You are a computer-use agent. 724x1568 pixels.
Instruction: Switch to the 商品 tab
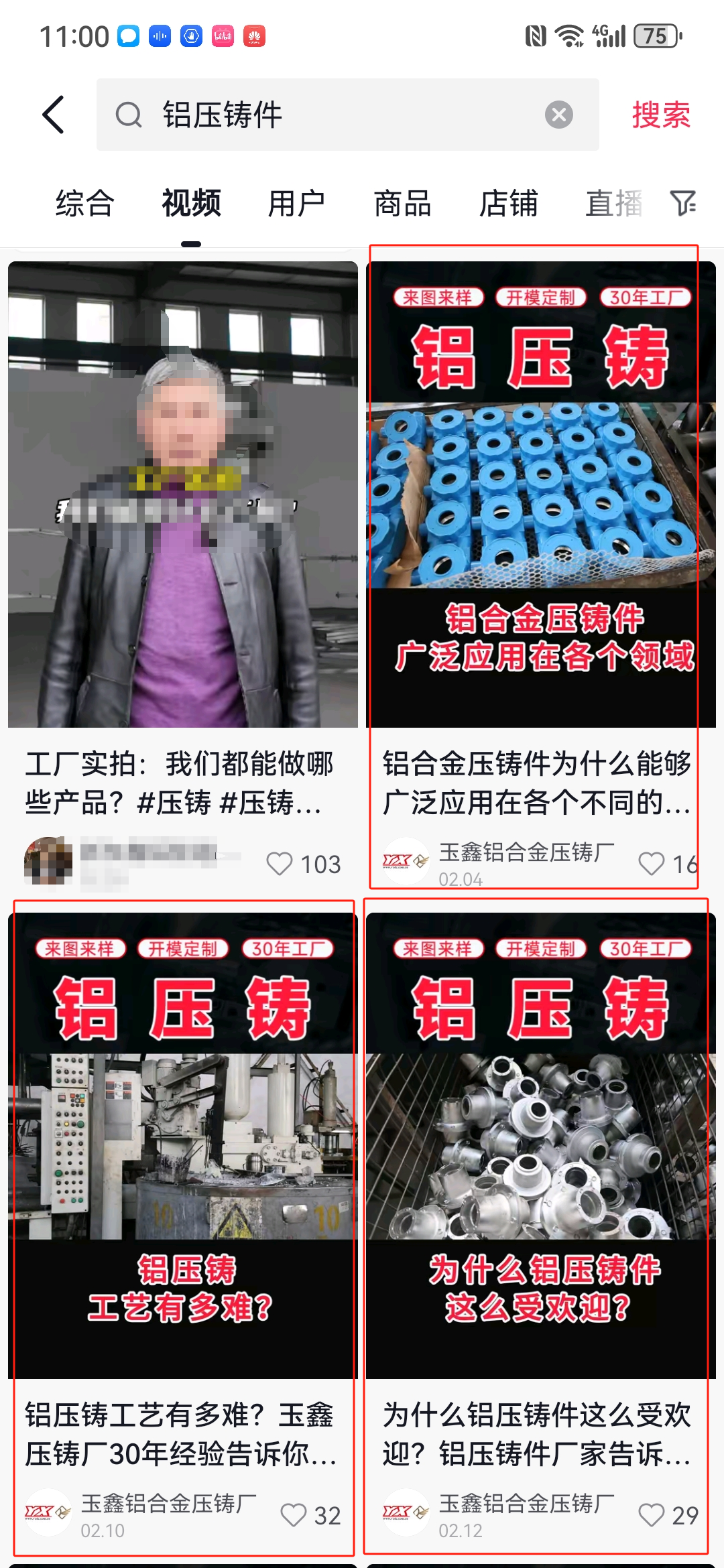pyautogui.click(x=402, y=204)
